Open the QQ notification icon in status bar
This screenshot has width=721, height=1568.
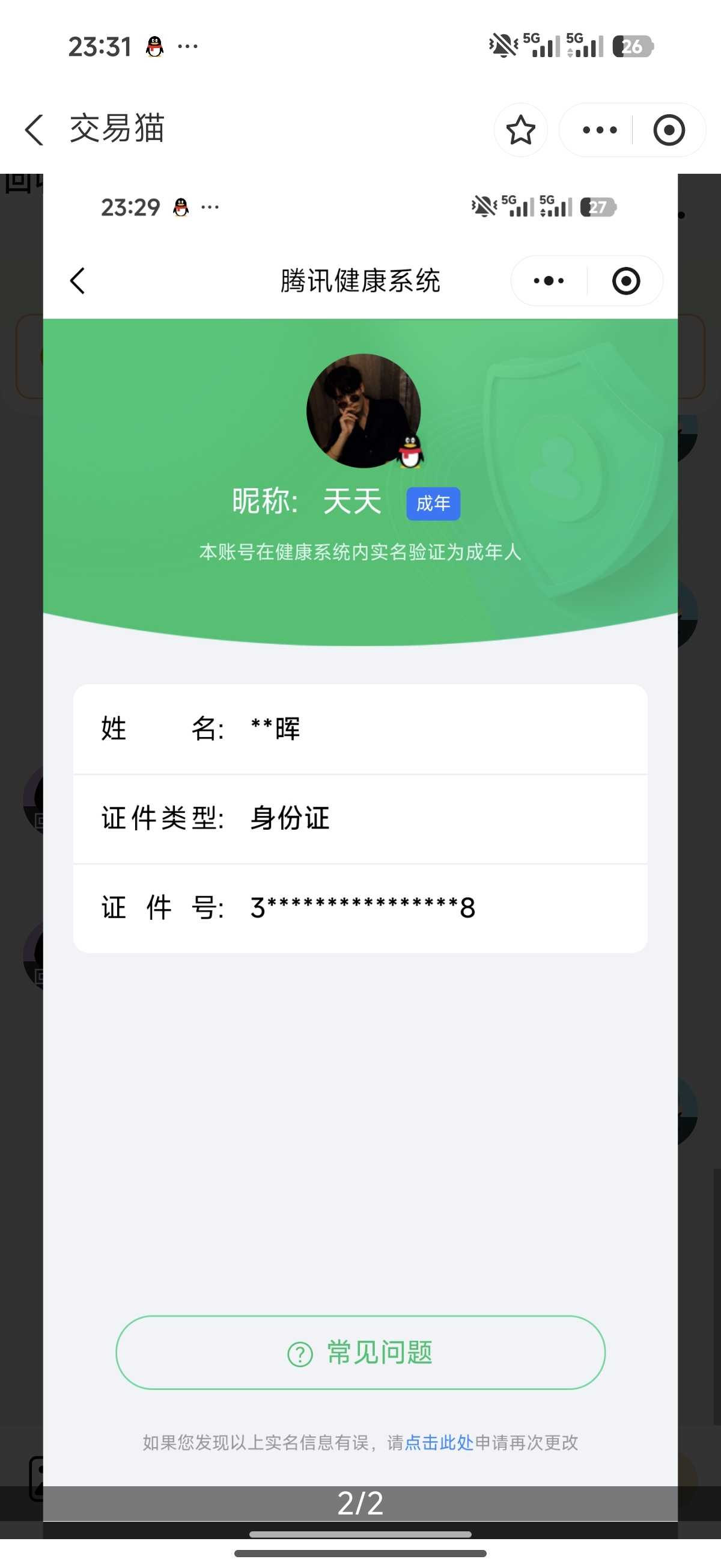[x=154, y=44]
